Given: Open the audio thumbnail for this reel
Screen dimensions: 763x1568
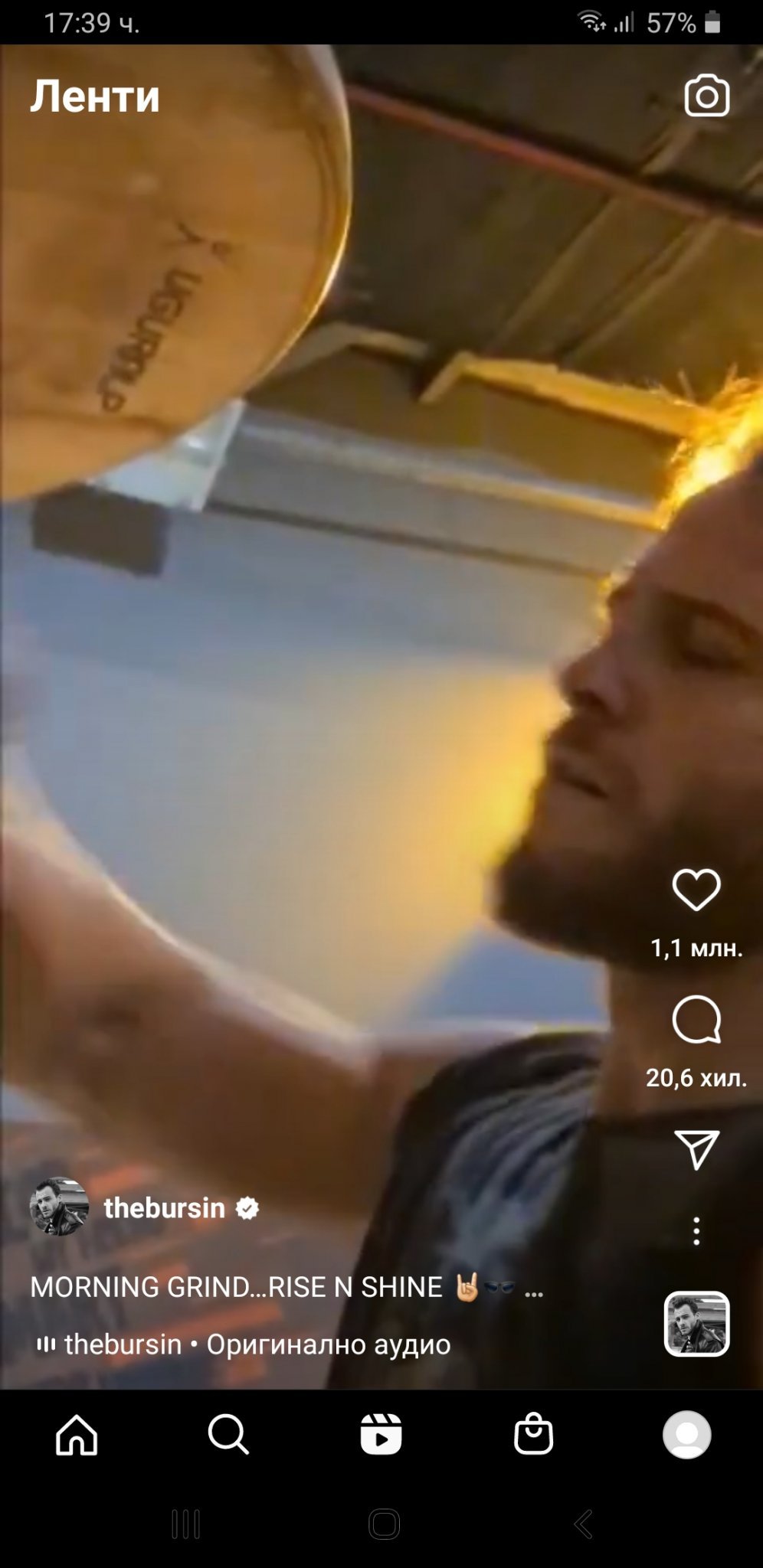Looking at the screenshot, I should click(x=696, y=1324).
